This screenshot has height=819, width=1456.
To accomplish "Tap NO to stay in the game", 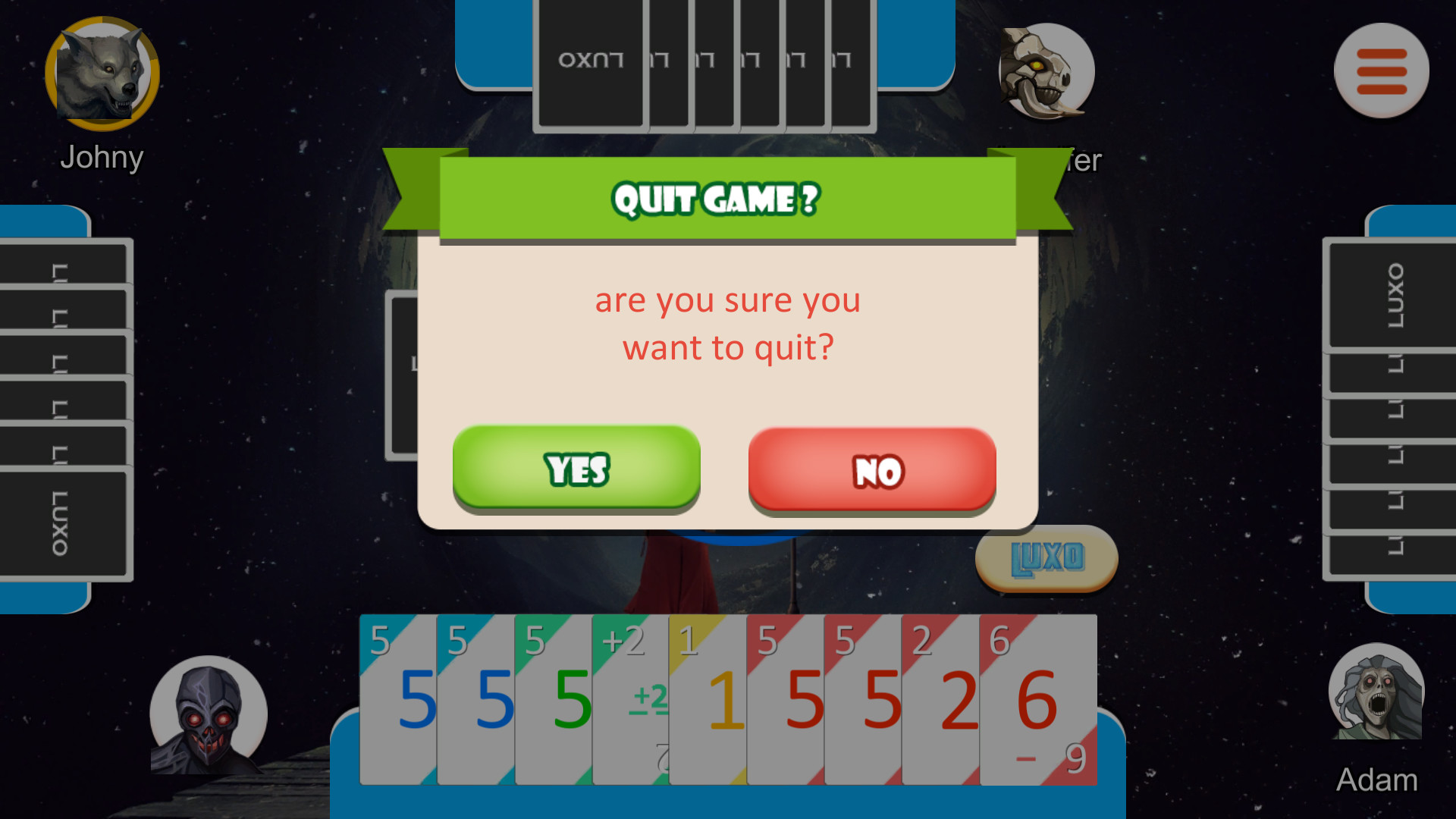I will (x=872, y=470).
